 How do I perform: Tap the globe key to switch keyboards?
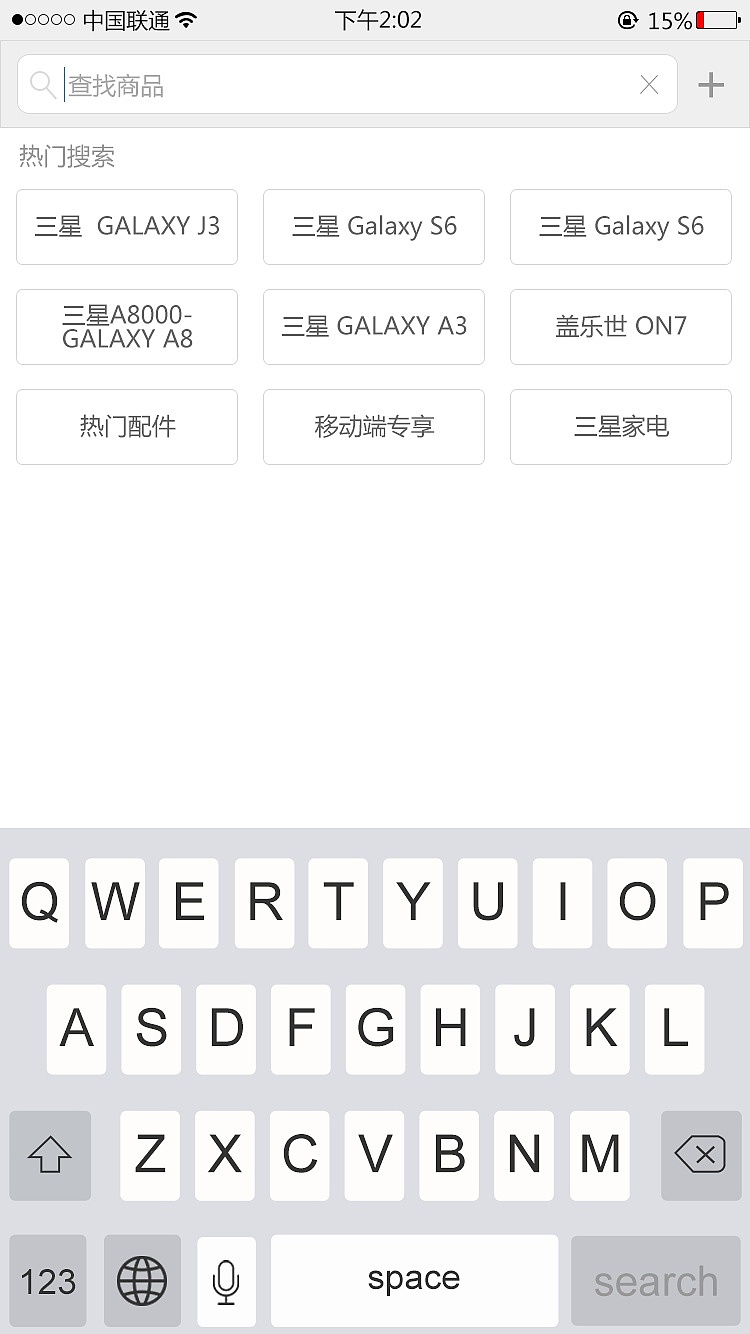click(x=142, y=1281)
